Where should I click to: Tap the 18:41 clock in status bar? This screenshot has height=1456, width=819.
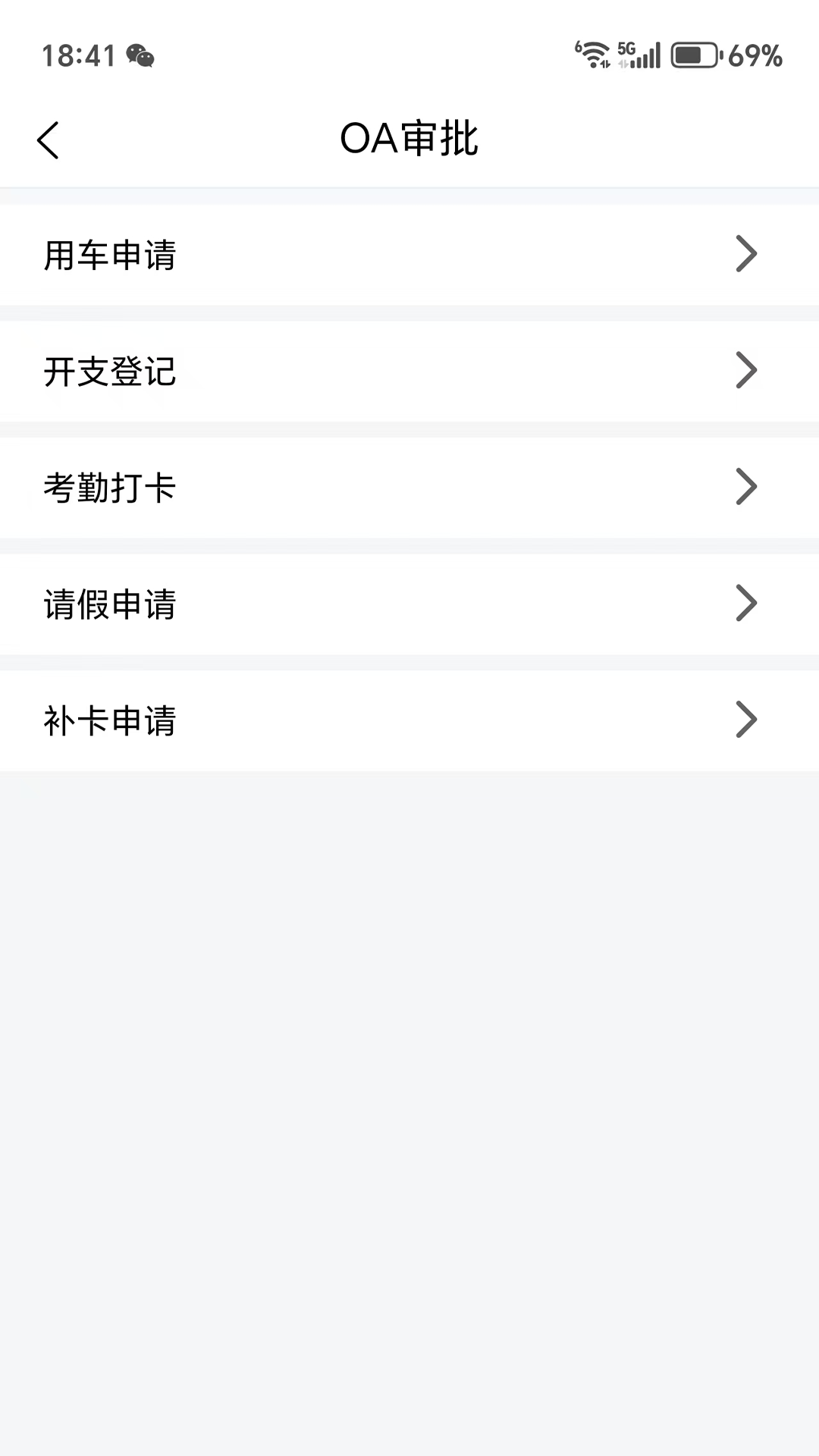click(x=80, y=54)
